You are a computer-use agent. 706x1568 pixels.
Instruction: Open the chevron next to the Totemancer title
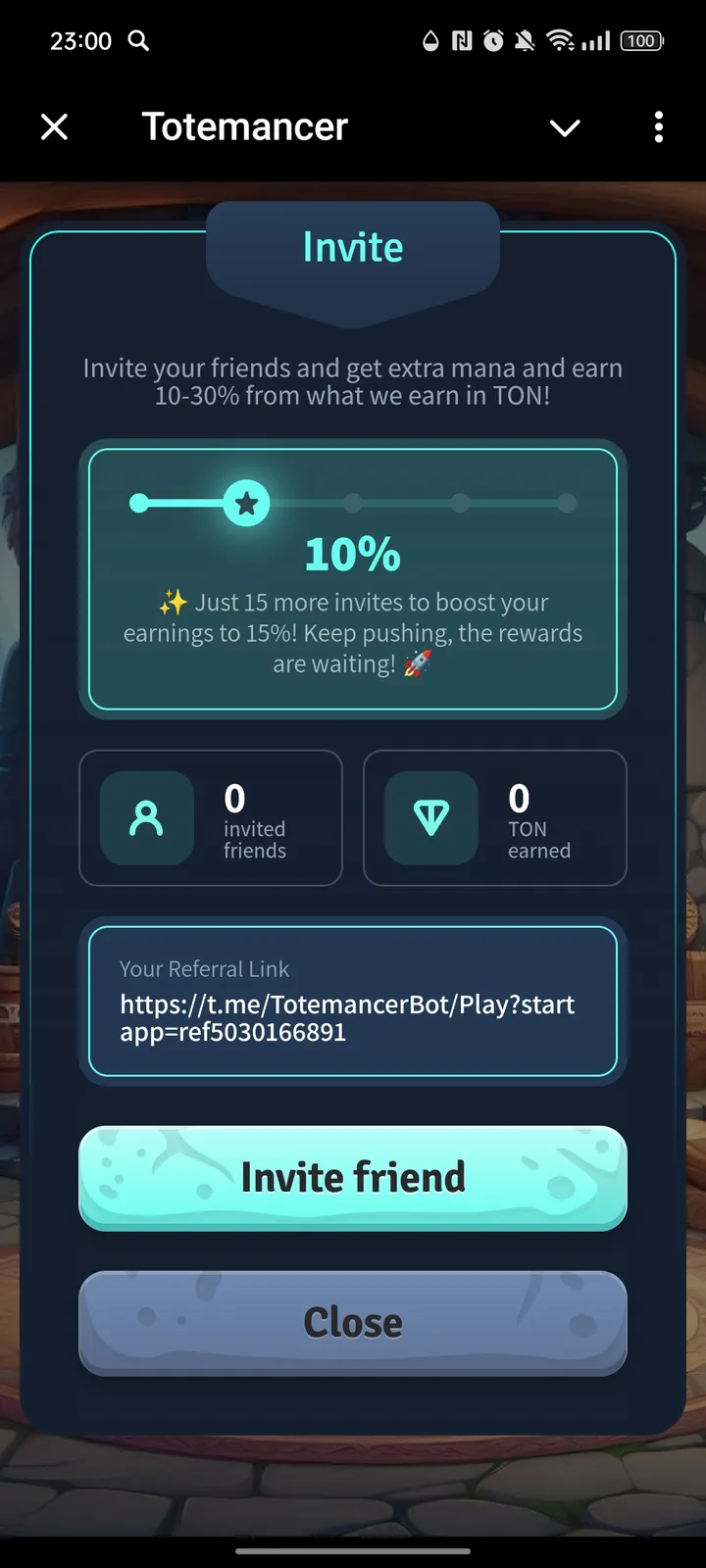point(565,126)
